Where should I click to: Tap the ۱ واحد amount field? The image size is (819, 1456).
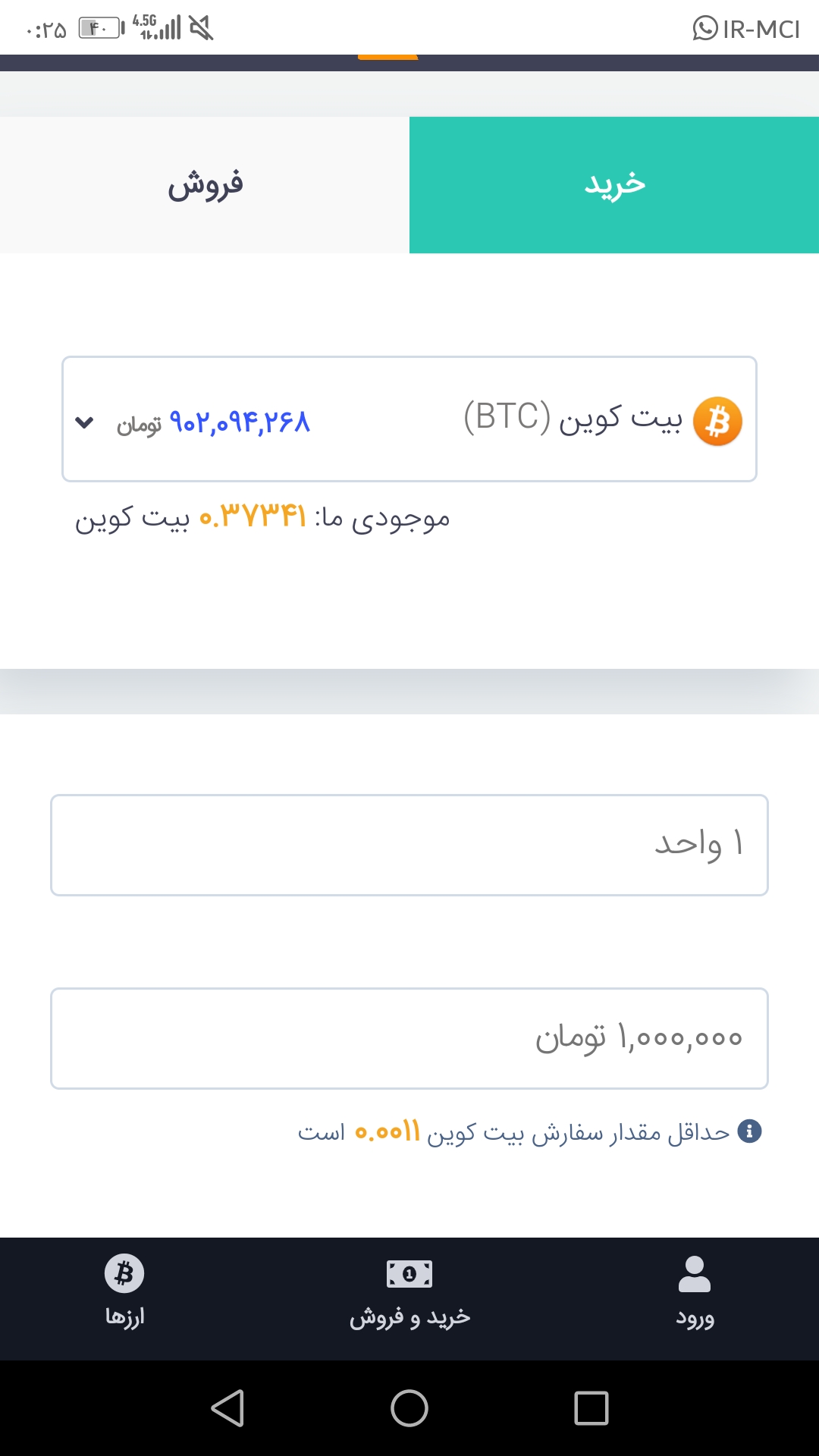coord(409,845)
